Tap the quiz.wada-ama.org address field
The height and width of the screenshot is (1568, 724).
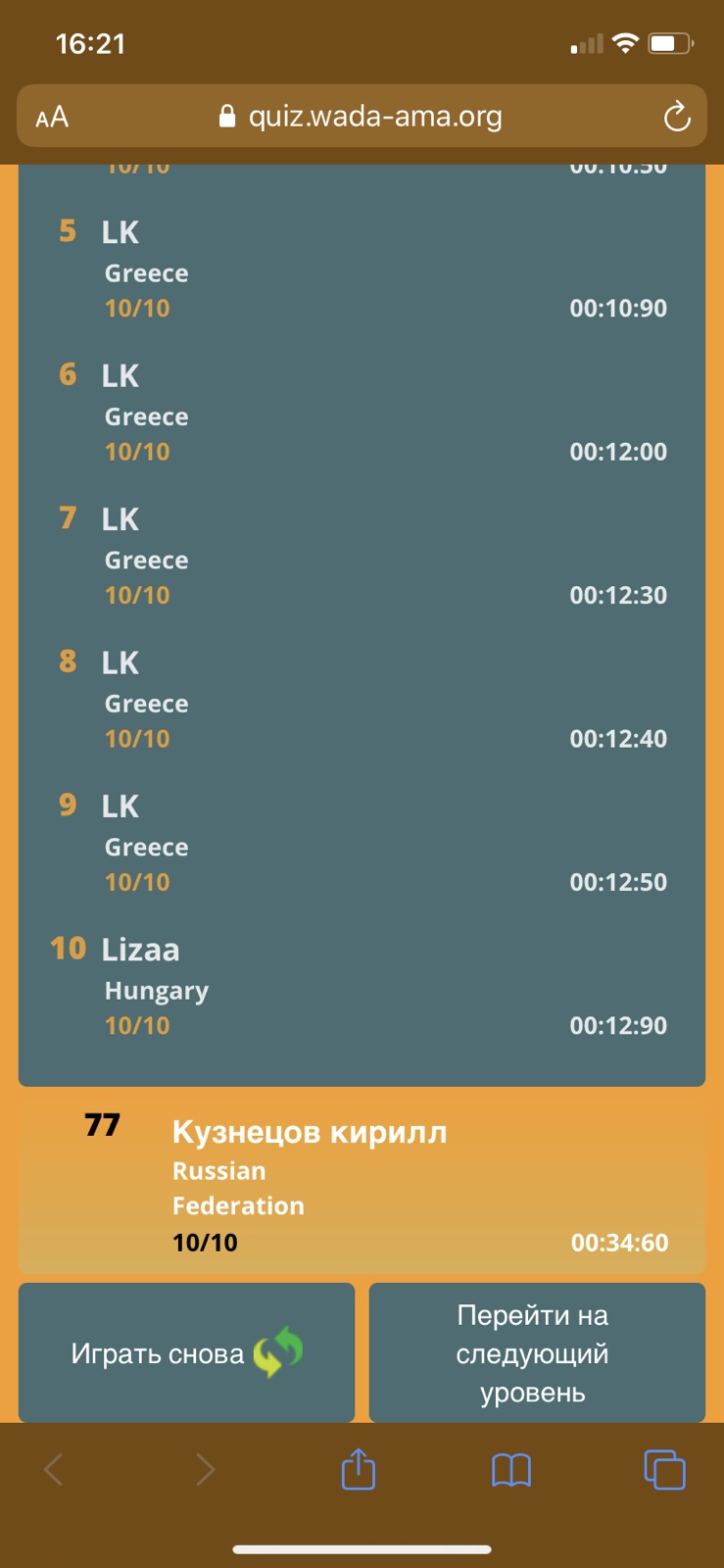click(362, 117)
